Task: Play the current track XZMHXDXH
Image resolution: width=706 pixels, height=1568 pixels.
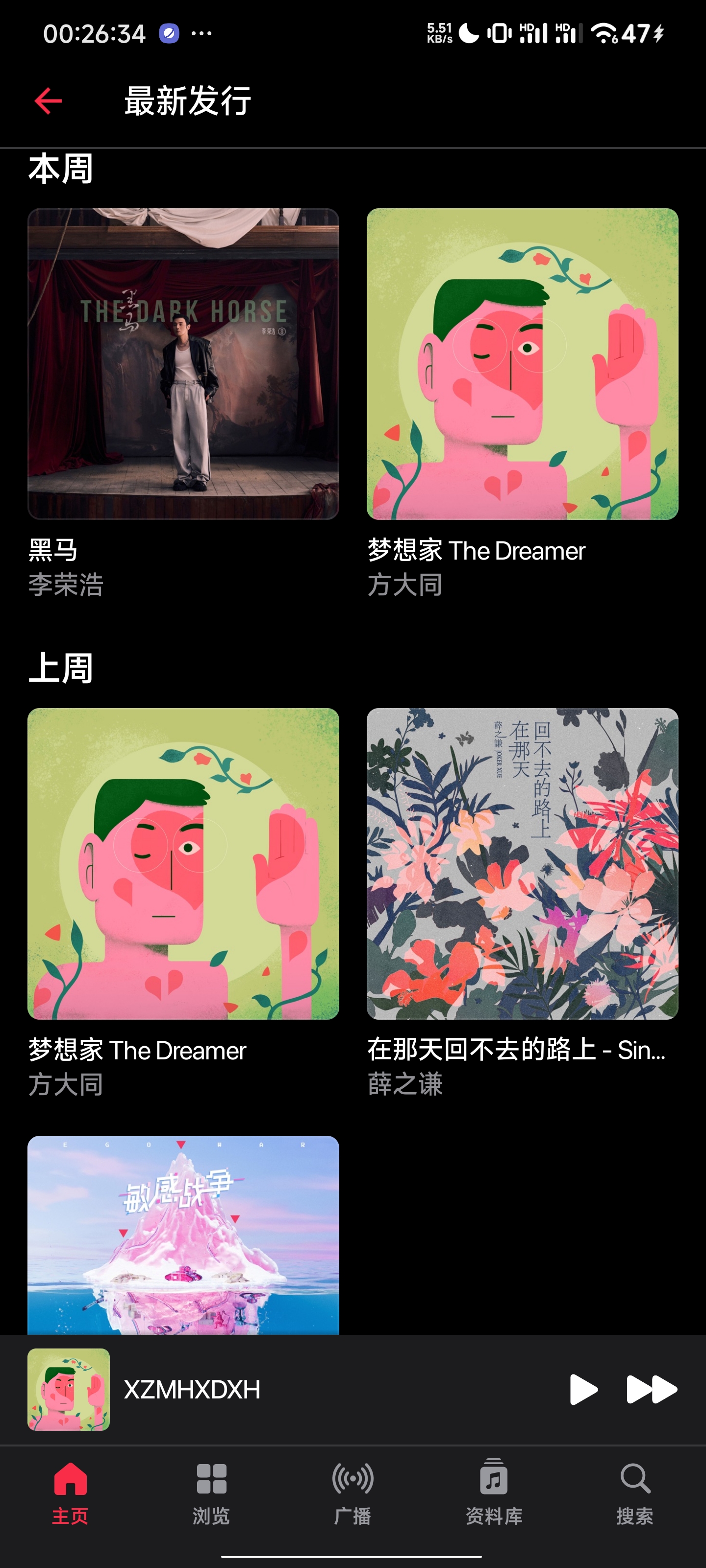Action: pyautogui.click(x=583, y=1389)
